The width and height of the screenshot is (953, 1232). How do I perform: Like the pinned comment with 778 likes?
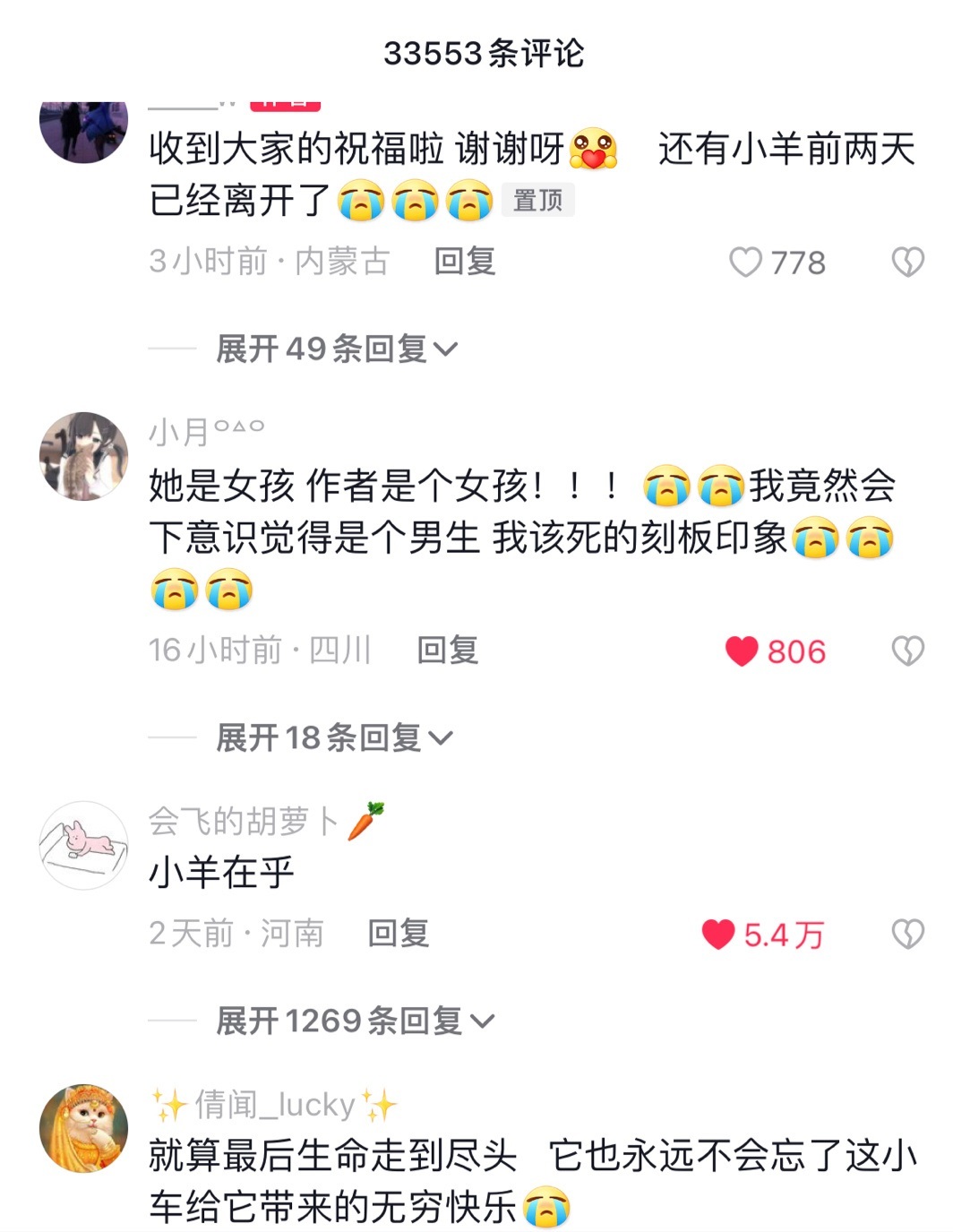pyautogui.click(x=745, y=263)
